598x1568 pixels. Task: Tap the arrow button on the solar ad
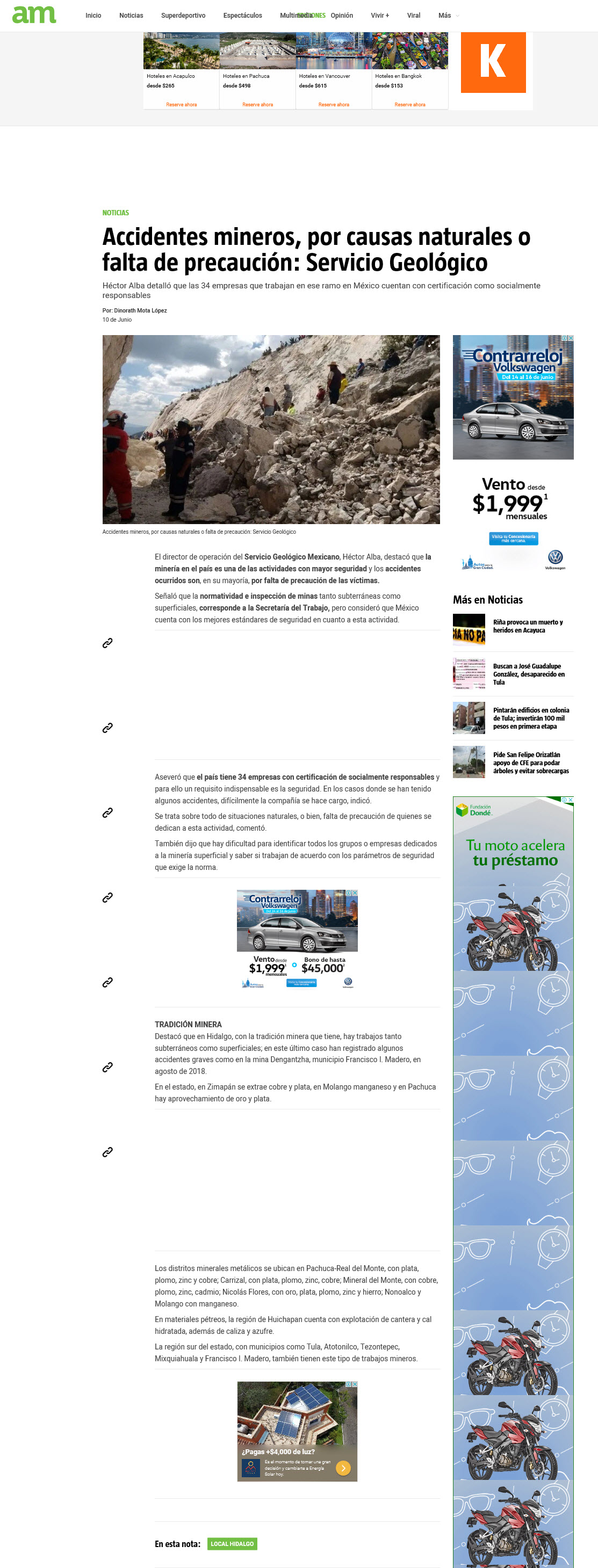[x=343, y=1468]
